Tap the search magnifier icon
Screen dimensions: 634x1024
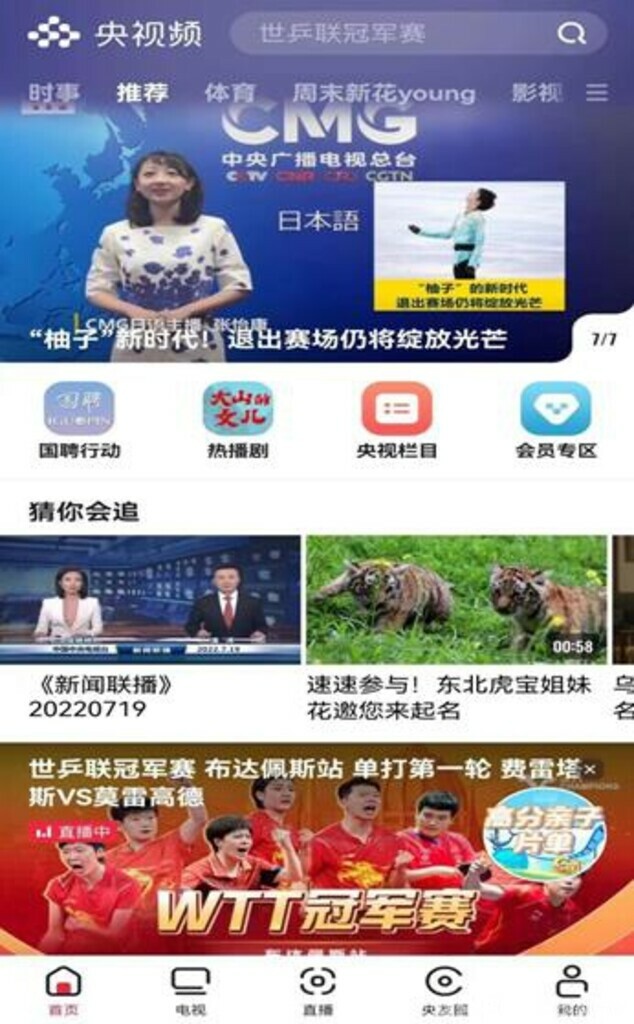(572, 34)
